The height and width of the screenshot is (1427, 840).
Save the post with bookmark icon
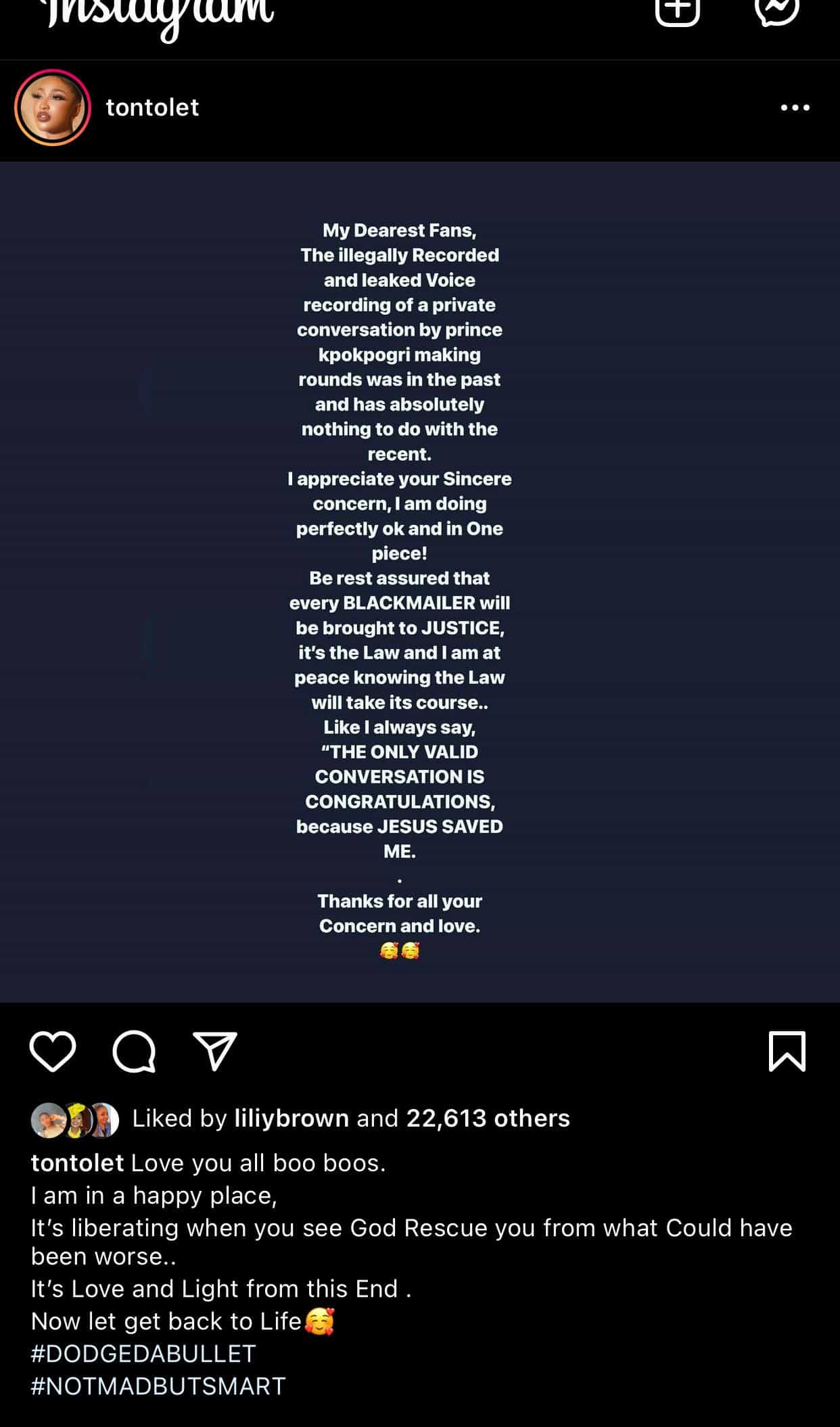point(787,1051)
